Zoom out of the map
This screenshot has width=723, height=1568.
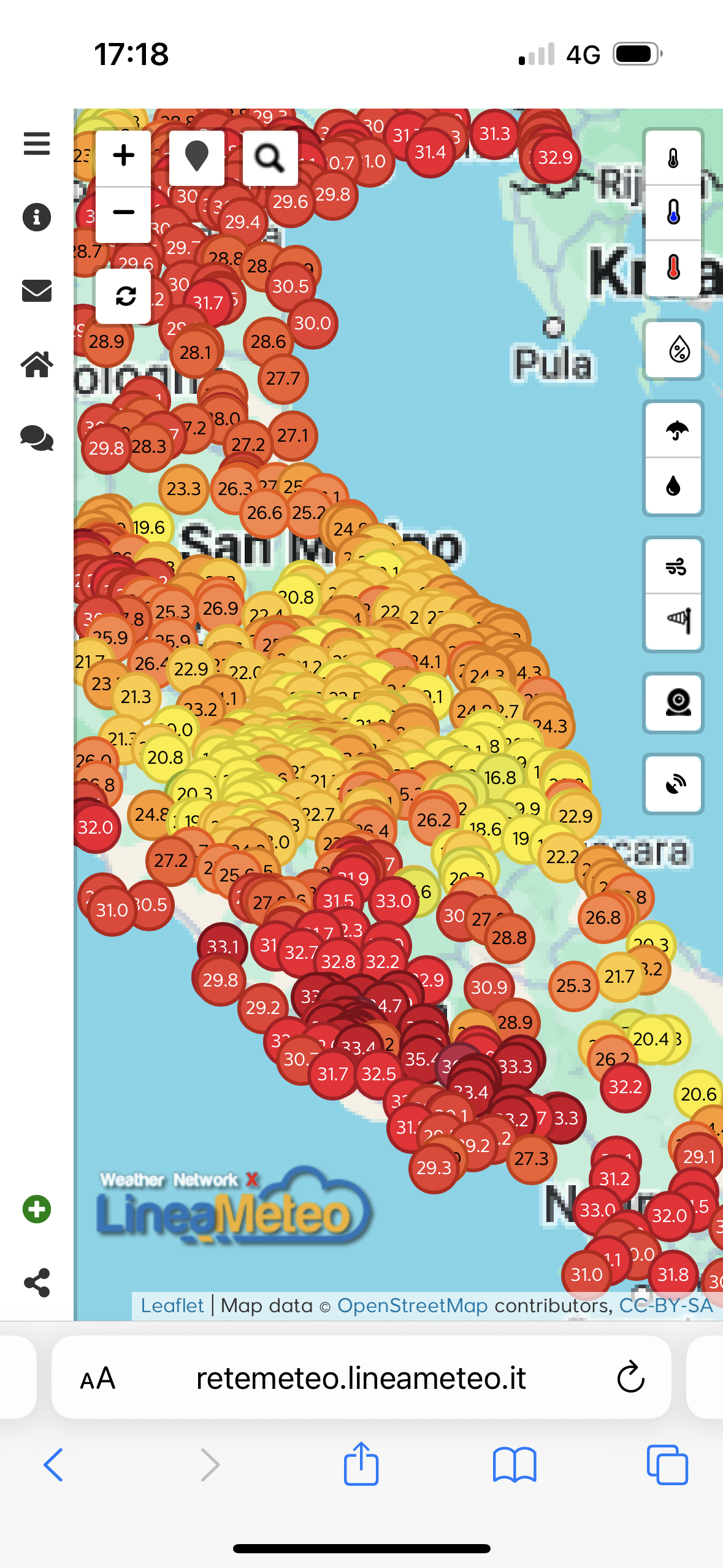(x=124, y=212)
